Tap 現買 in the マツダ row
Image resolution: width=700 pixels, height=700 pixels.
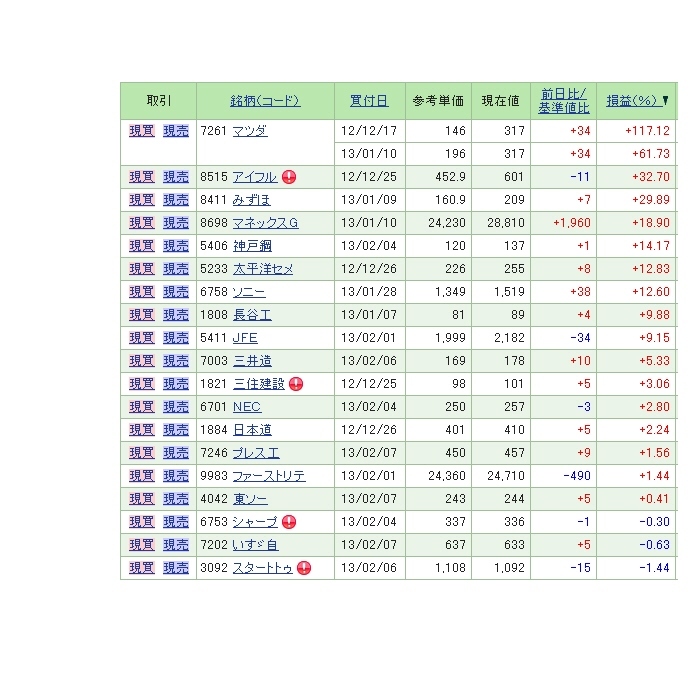click(x=142, y=131)
